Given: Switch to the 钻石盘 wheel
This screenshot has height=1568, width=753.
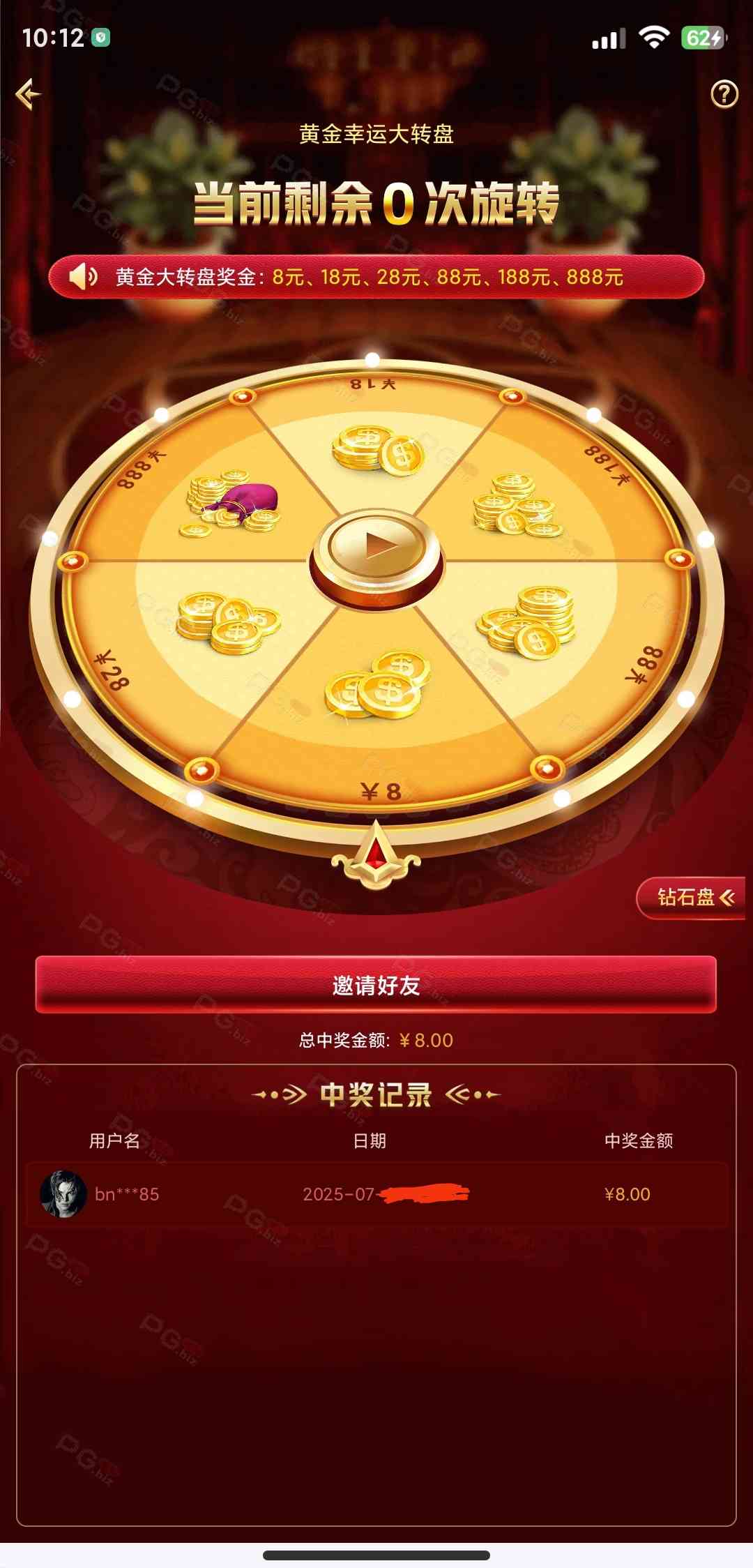Looking at the screenshot, I should [x=694, y=898].
